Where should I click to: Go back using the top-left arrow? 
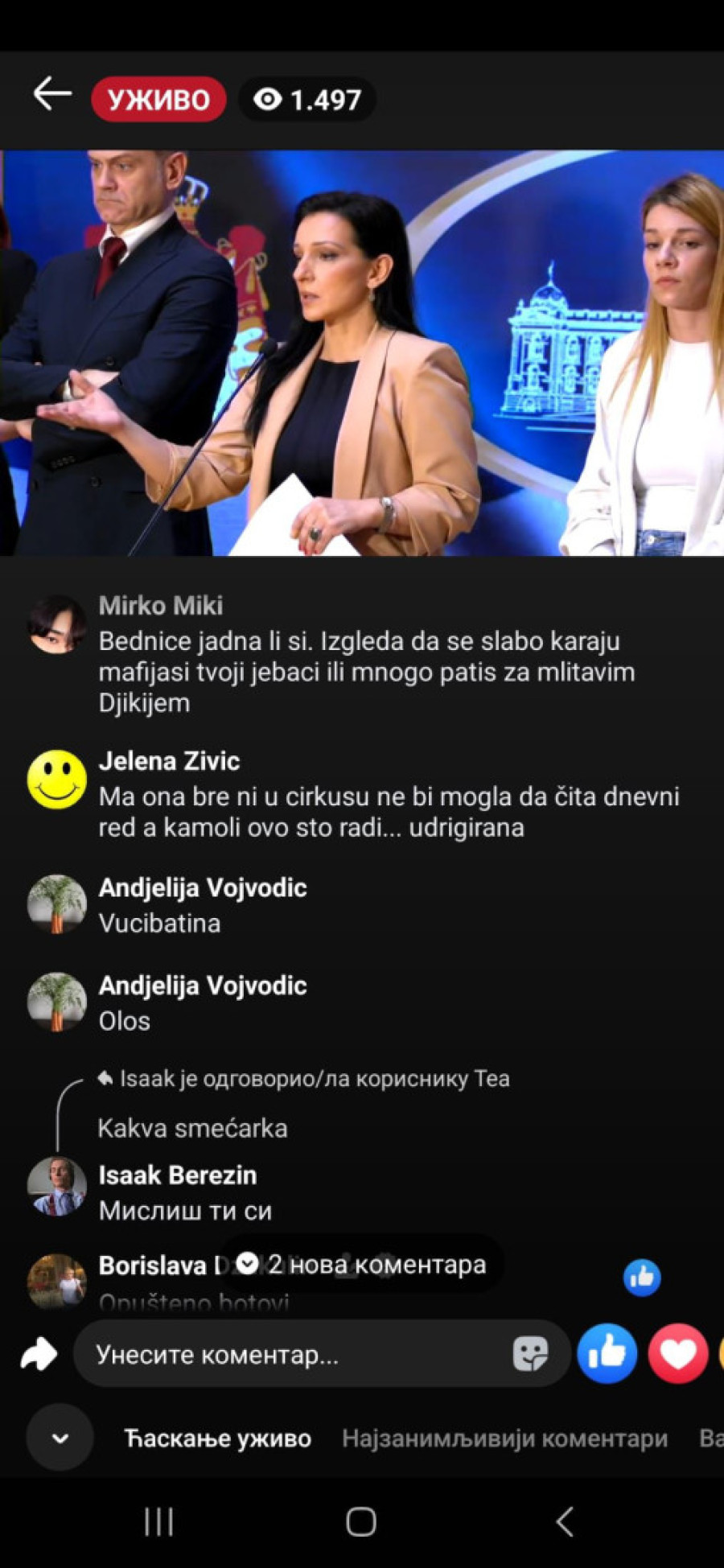tap(51, 95)
